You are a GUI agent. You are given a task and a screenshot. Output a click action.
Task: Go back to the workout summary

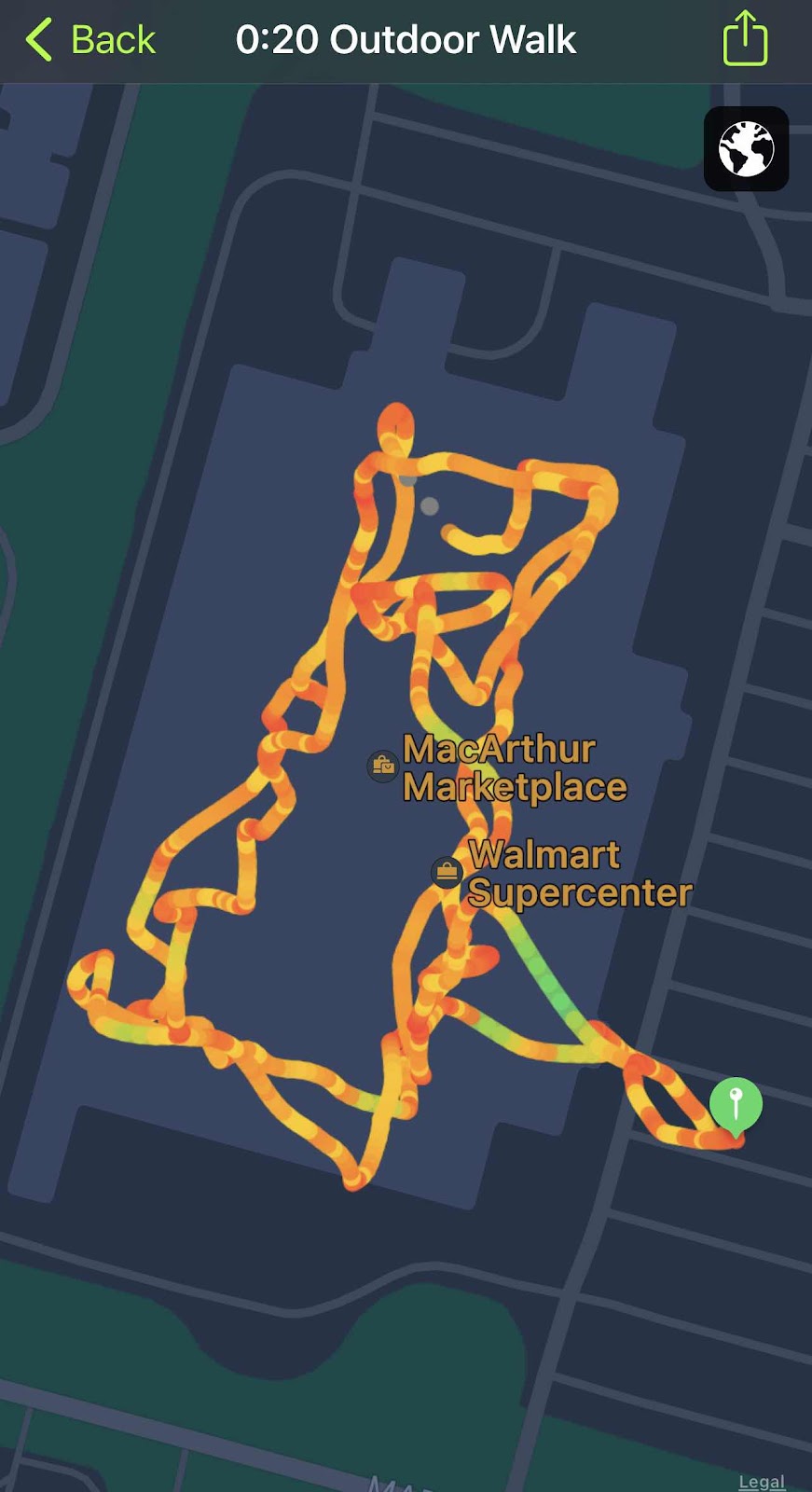(x=90, y=40)
